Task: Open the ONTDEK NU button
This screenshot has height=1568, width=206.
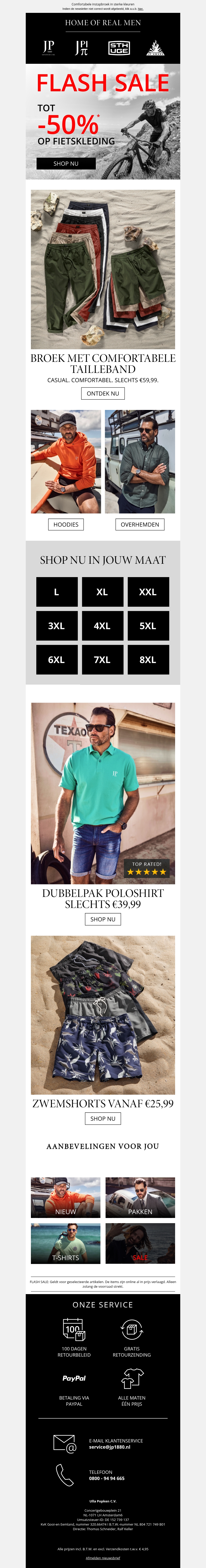Action: click(103, 393)
